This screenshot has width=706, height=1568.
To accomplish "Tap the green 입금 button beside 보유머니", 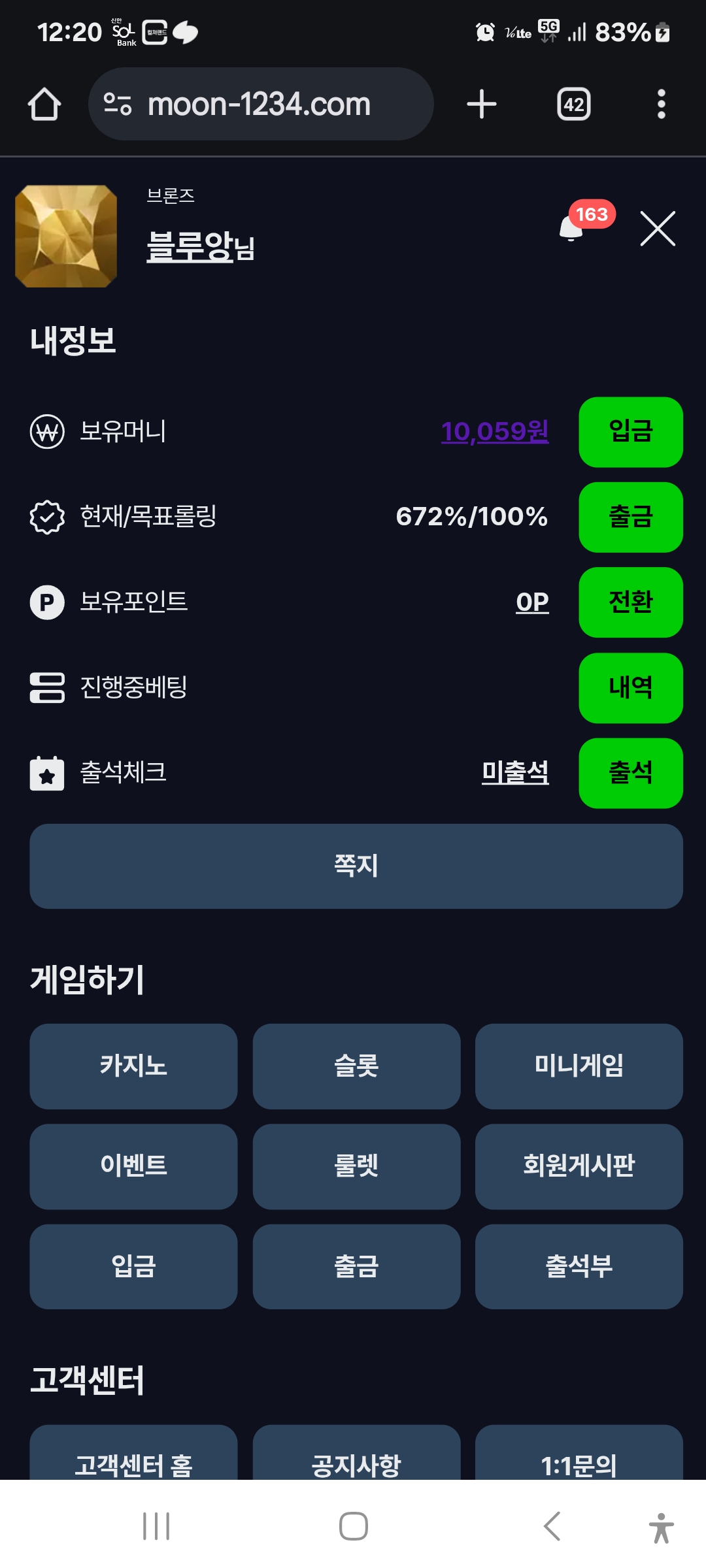I will click(x=631, y=432).
